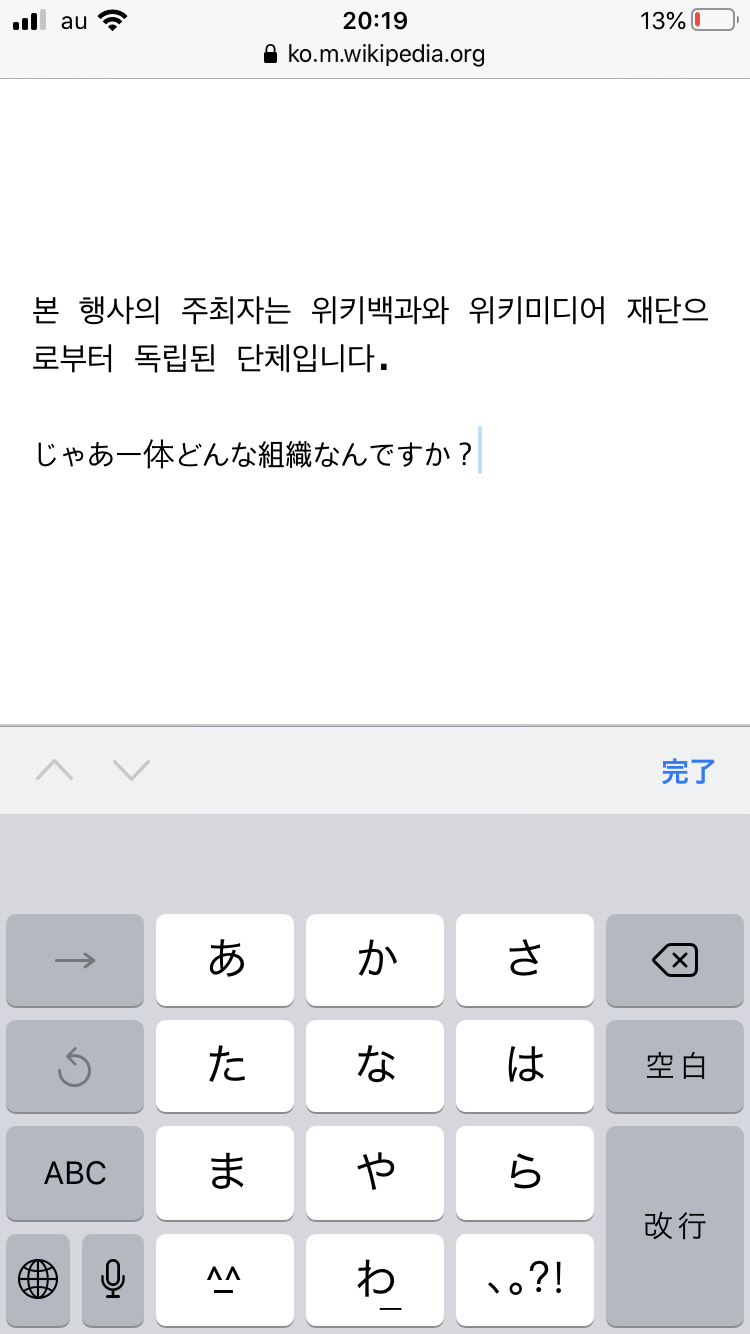Insert a space with the 空白 key
750x1334 pixels.
[x=675, y=1066]
